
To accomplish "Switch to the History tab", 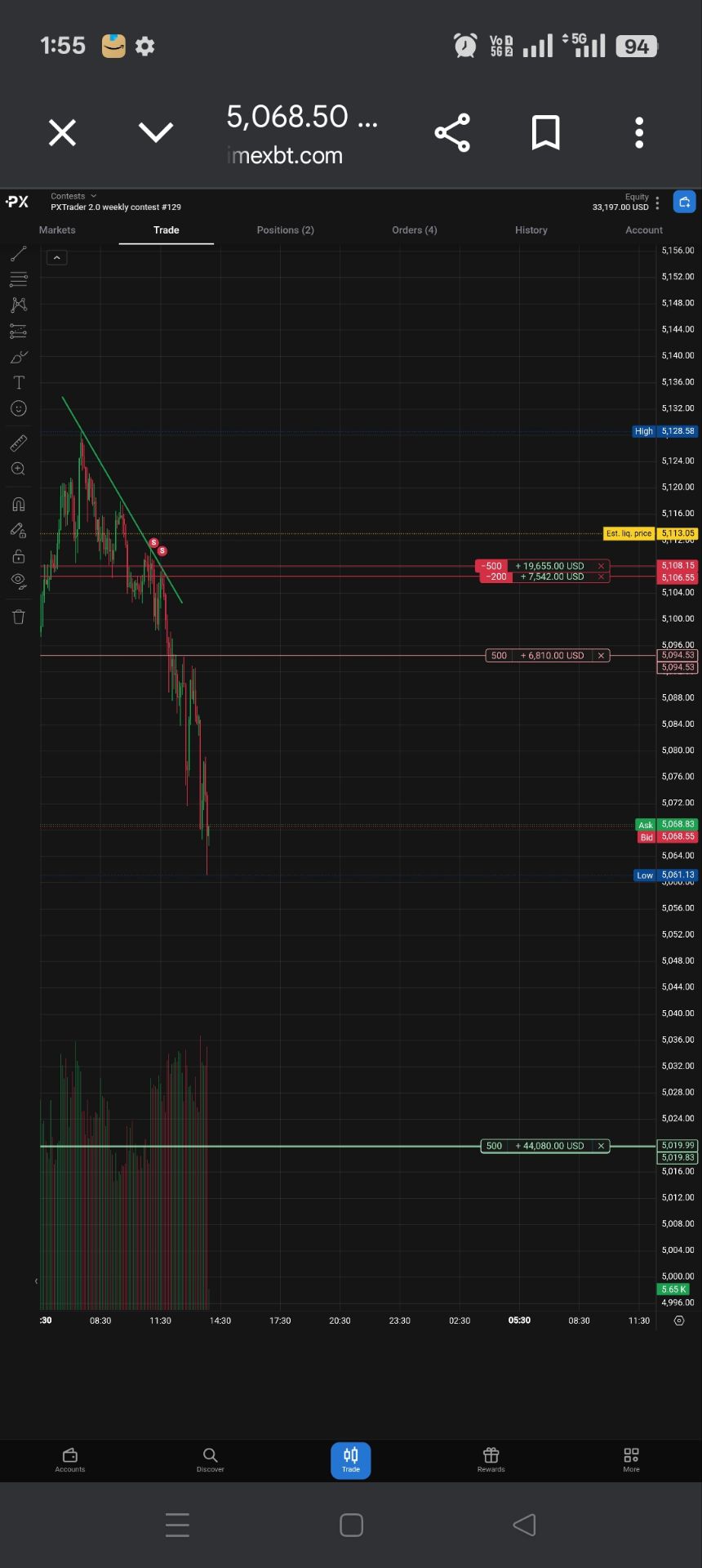I will (531, 230).
